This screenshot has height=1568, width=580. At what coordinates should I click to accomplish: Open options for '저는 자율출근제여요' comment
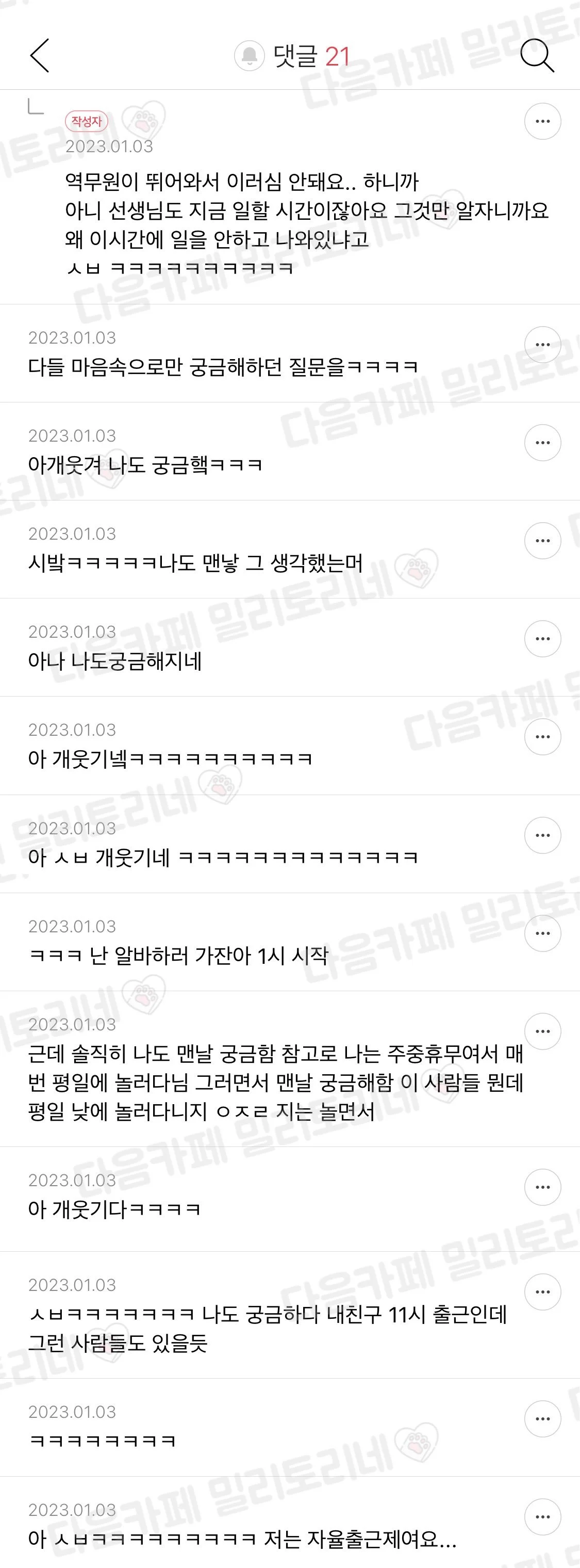tap(542, 1517)
